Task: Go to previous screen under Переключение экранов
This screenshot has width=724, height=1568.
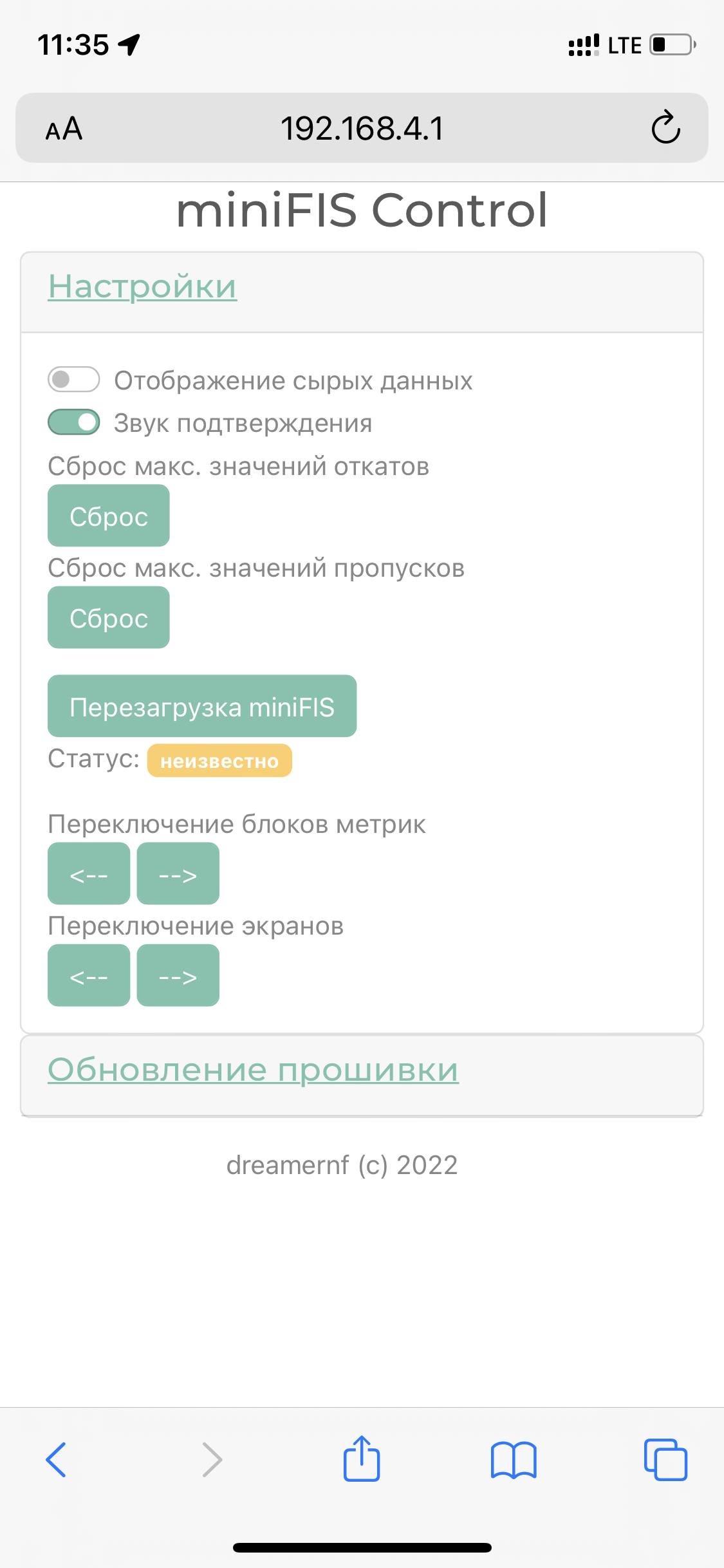Action: tap(89, 975)
